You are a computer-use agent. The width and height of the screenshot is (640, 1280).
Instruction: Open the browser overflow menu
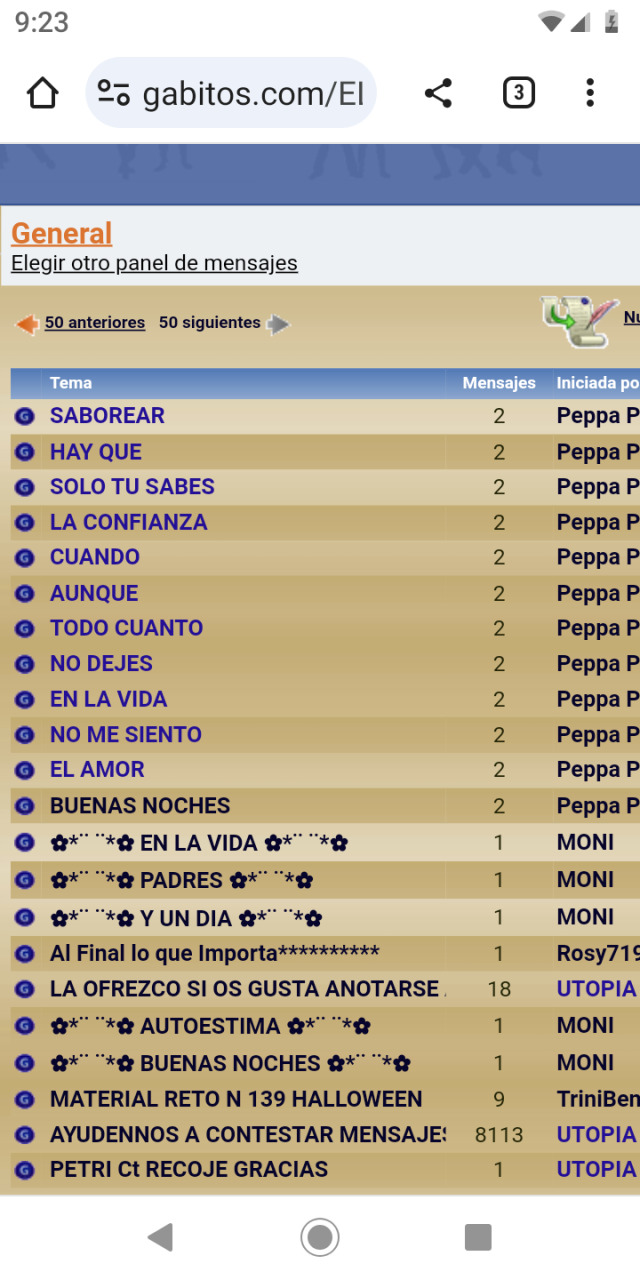click(590, 93)
